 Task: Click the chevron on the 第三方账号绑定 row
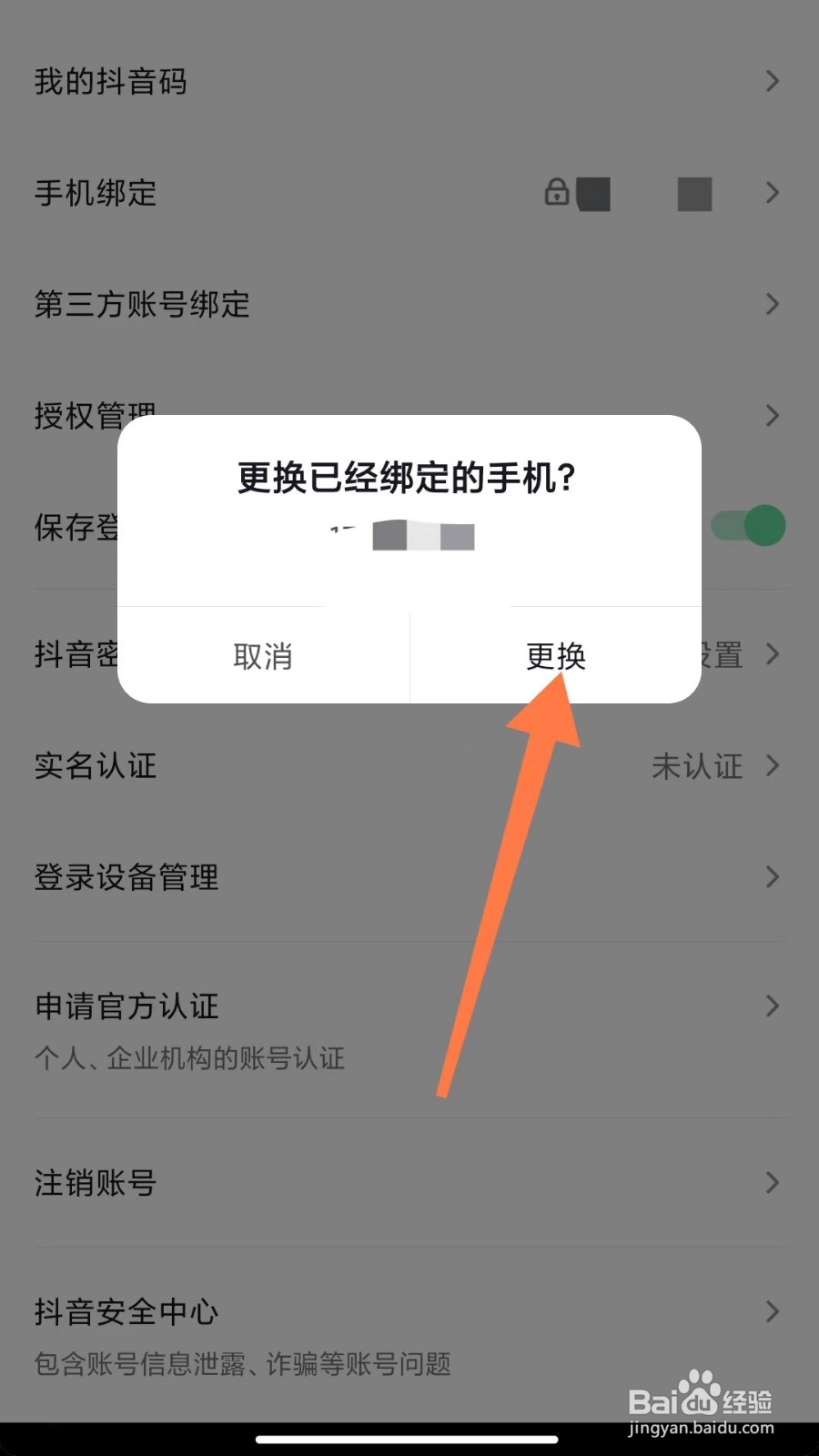click(x=773, y=304)
